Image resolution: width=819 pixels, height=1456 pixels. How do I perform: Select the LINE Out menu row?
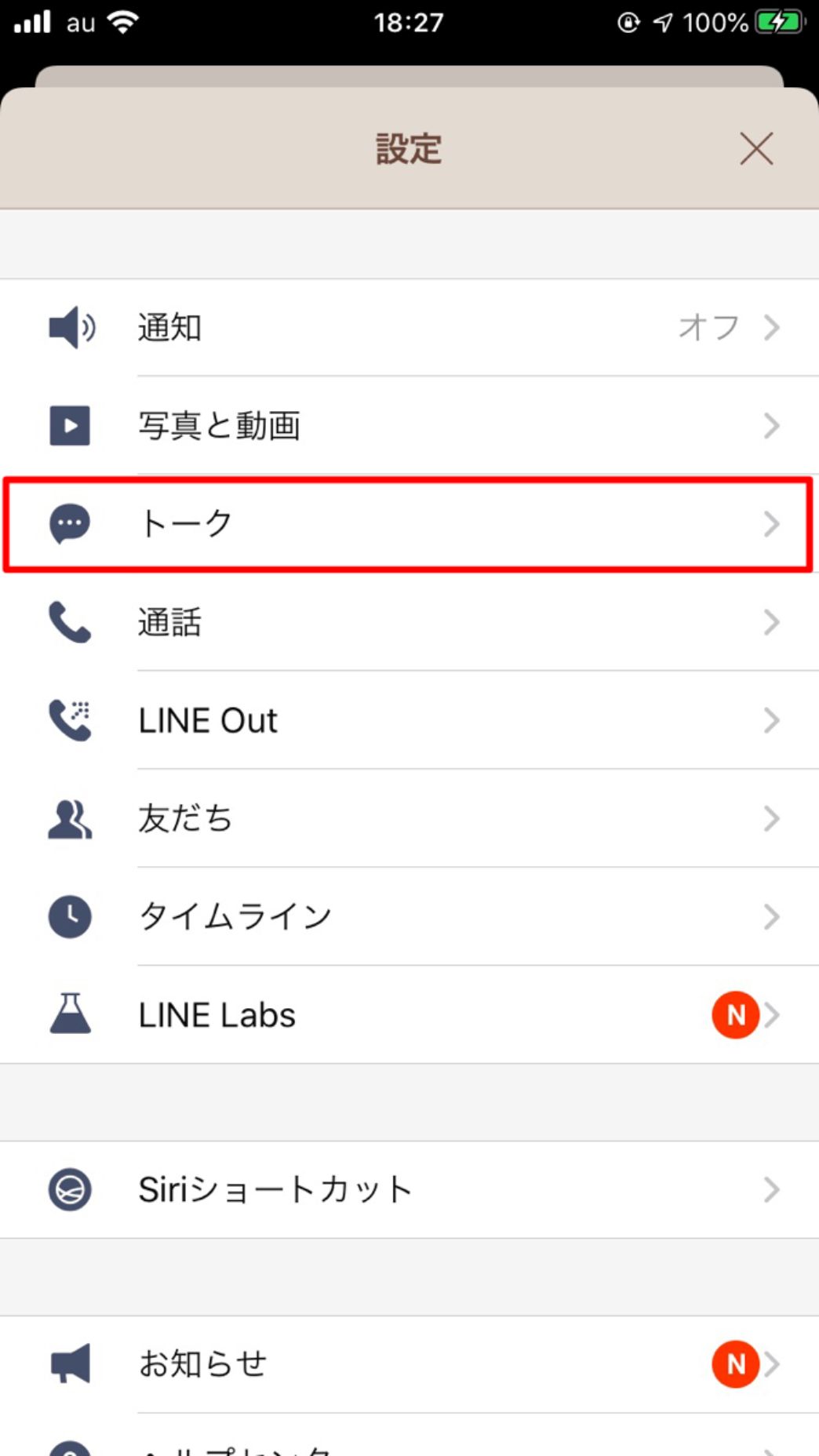(409, 720)
